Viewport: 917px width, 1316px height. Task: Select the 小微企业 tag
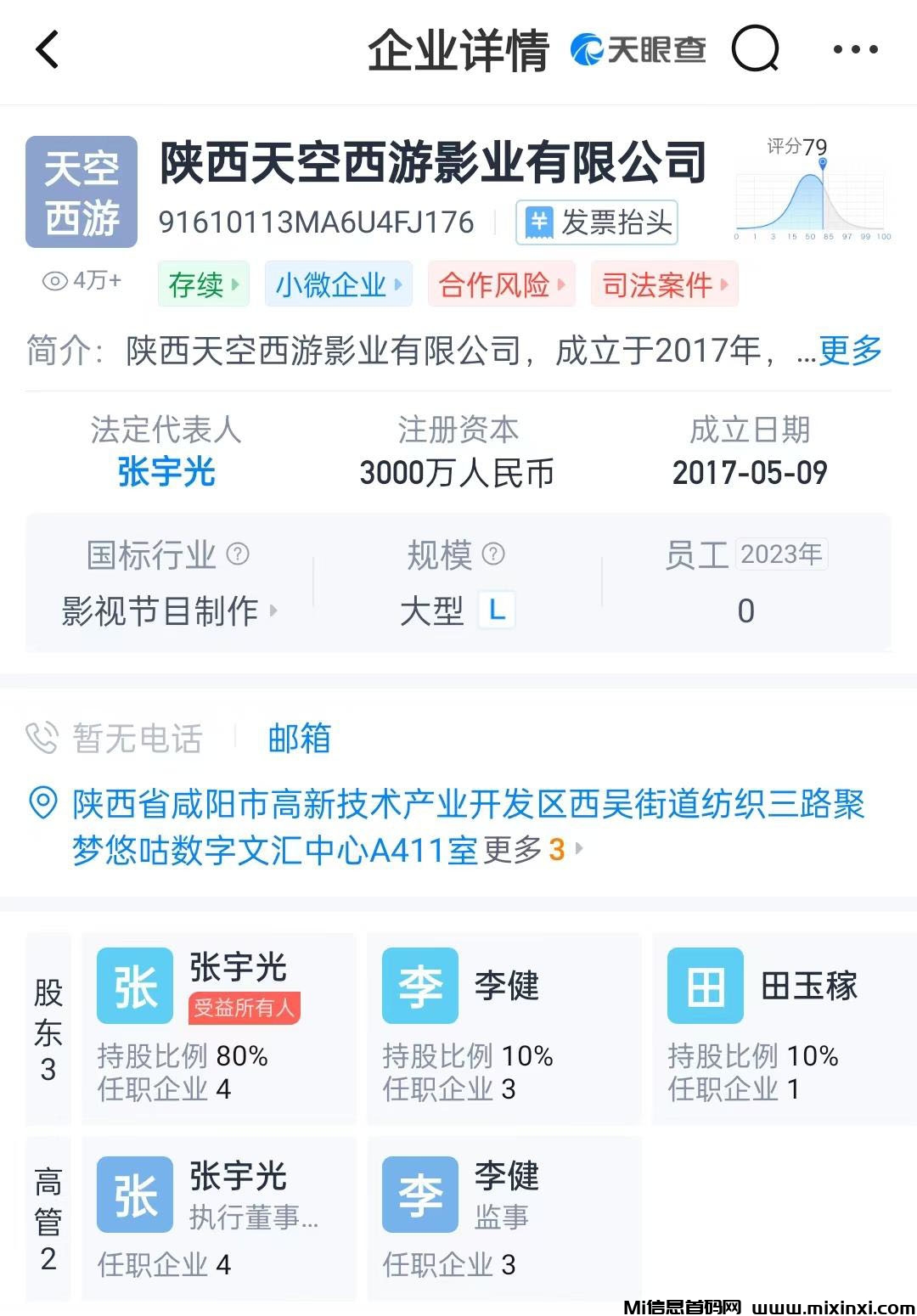tap(338, 284)
